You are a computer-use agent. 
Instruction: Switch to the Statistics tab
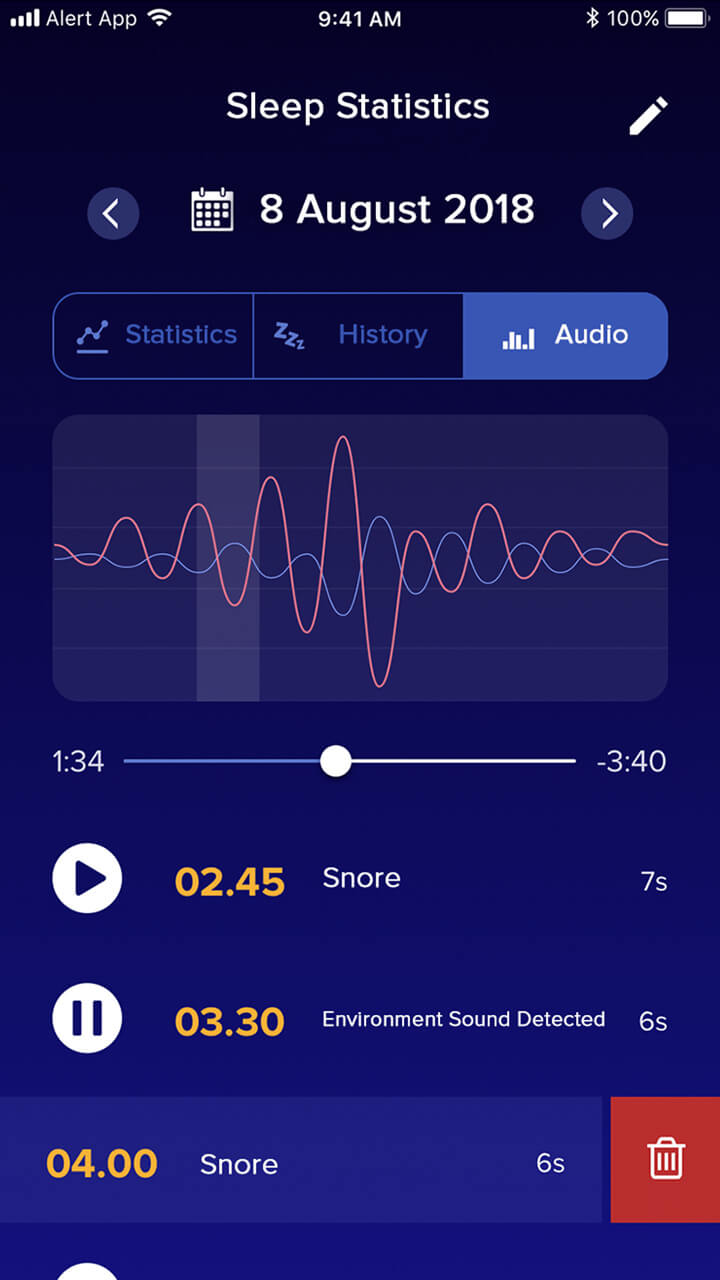[x=153, y=336]
